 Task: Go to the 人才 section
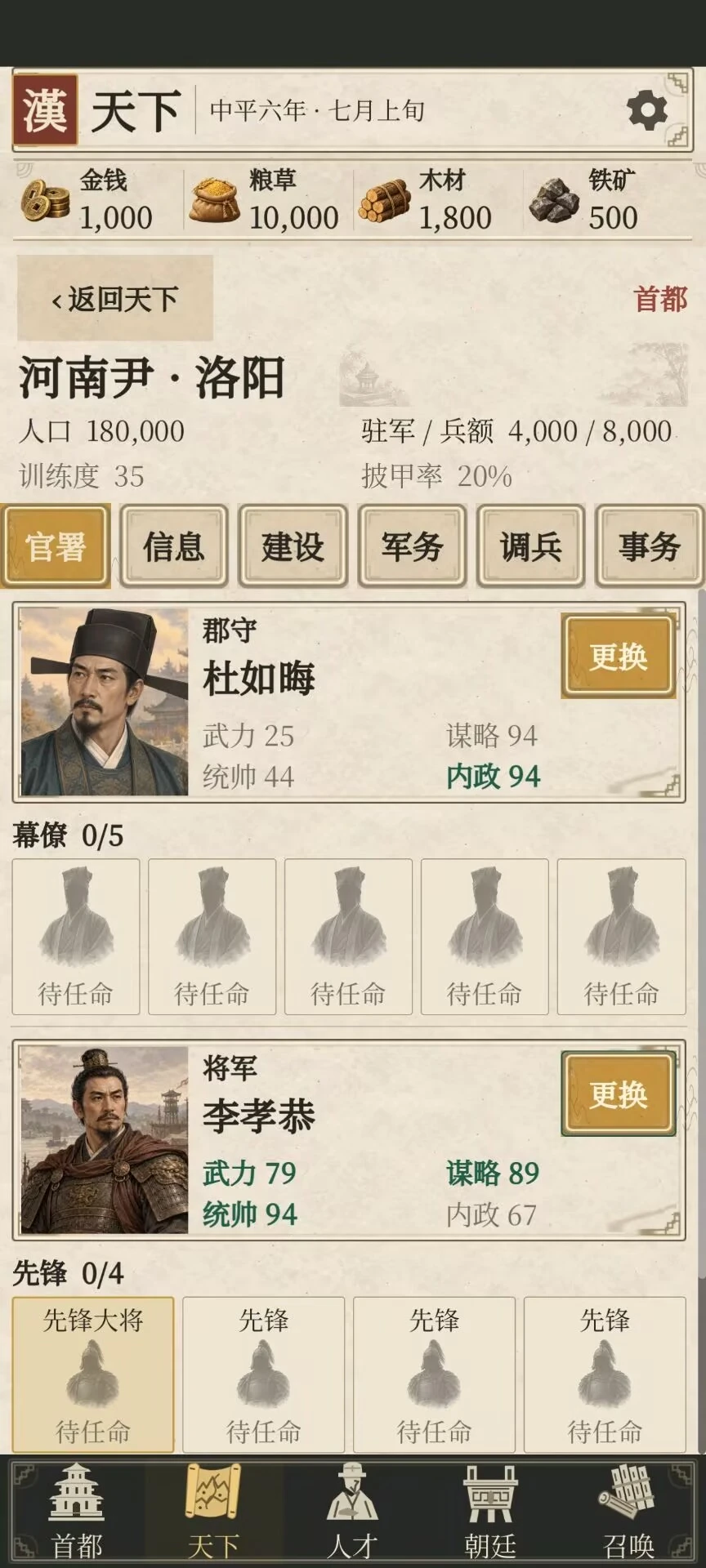(352, 1511)
